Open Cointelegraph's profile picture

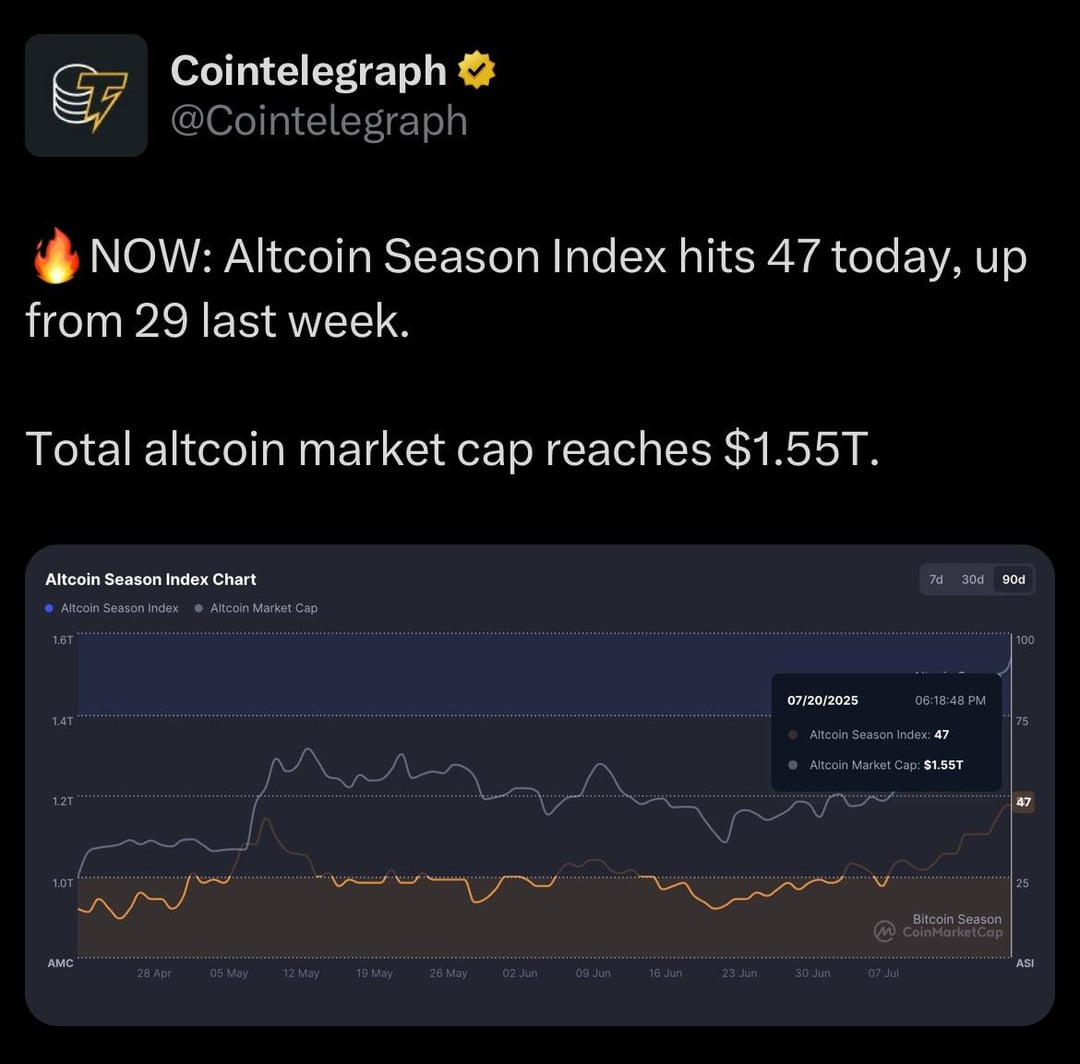tap(86, 95)
